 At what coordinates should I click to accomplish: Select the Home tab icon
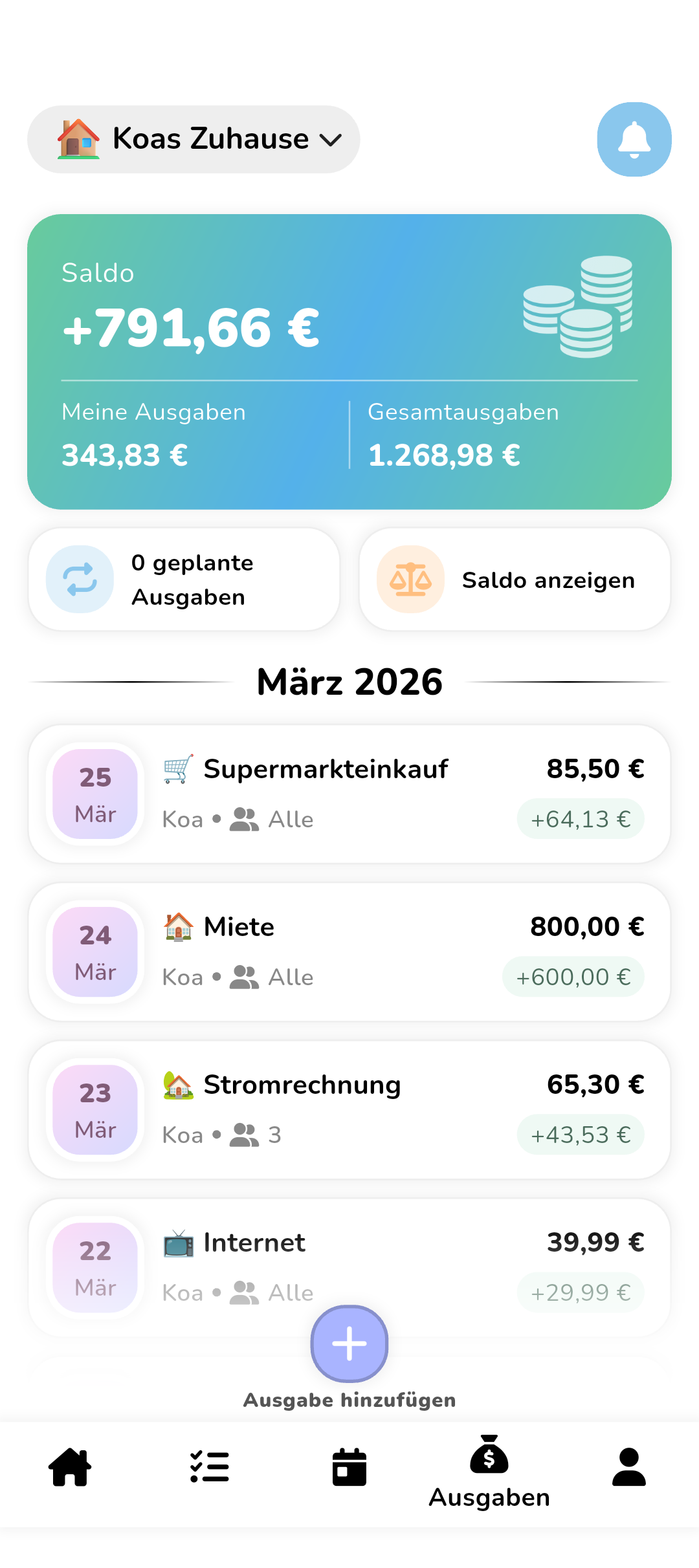tap(70, 1467)
